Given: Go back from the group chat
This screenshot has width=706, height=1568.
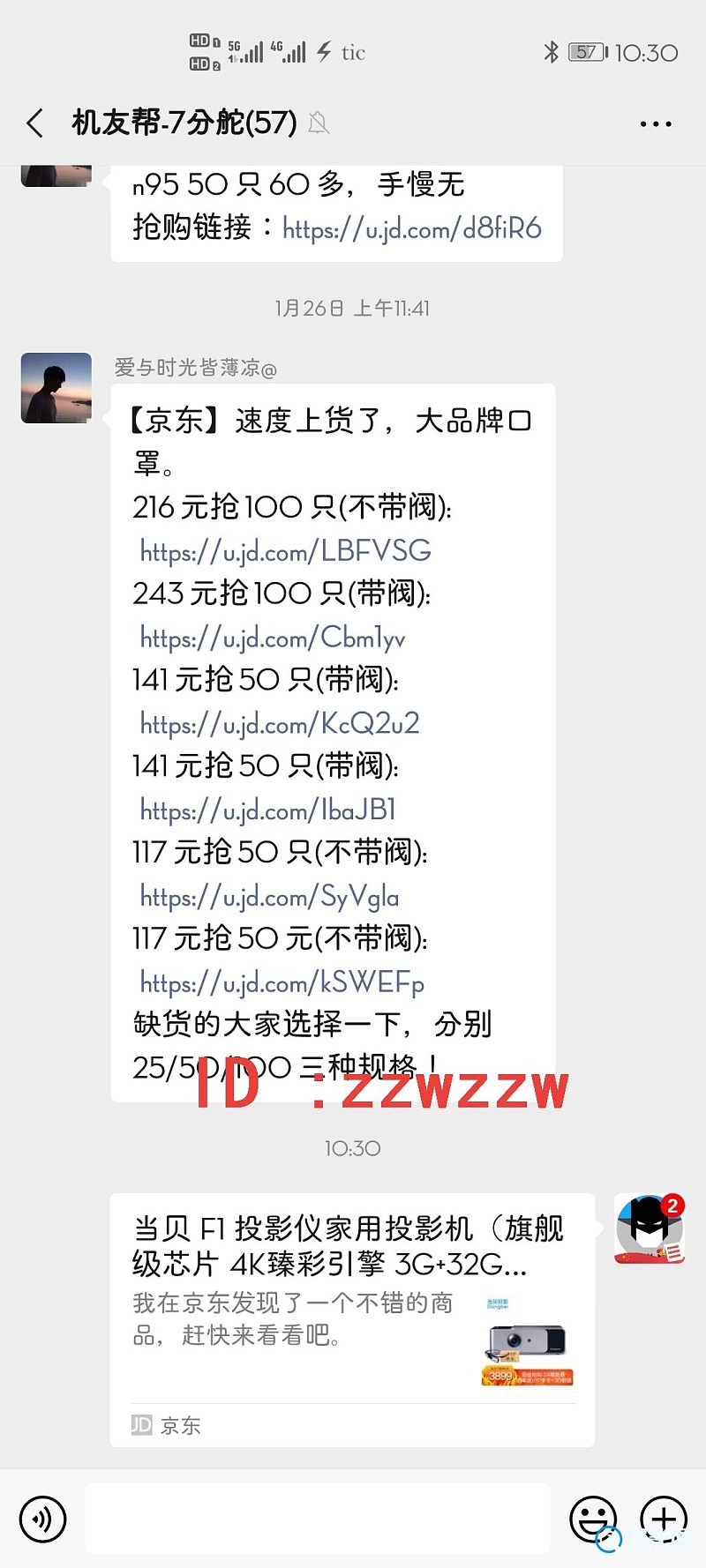Looking at the screenshot, I should click(x=35, y=123).
